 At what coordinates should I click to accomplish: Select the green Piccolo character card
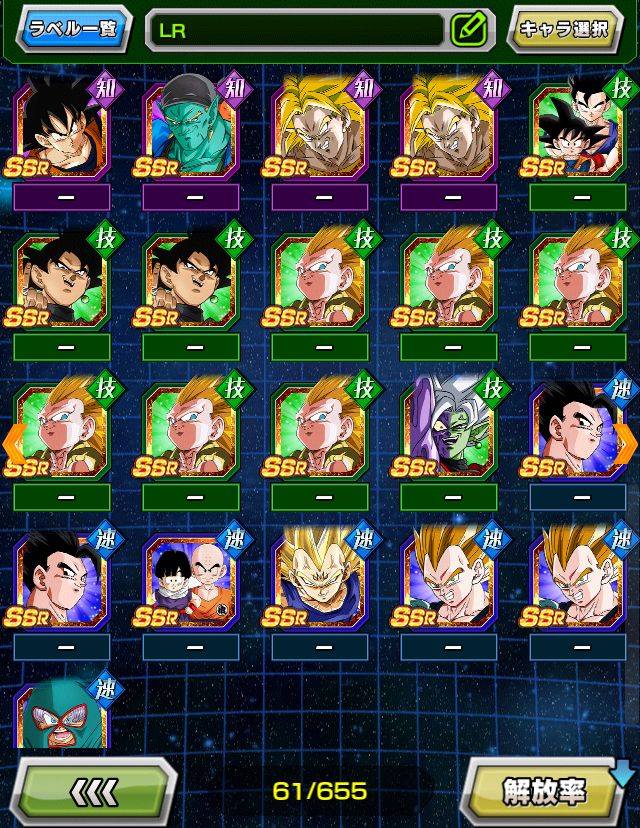pyautogui.click(x=191, y=127)
